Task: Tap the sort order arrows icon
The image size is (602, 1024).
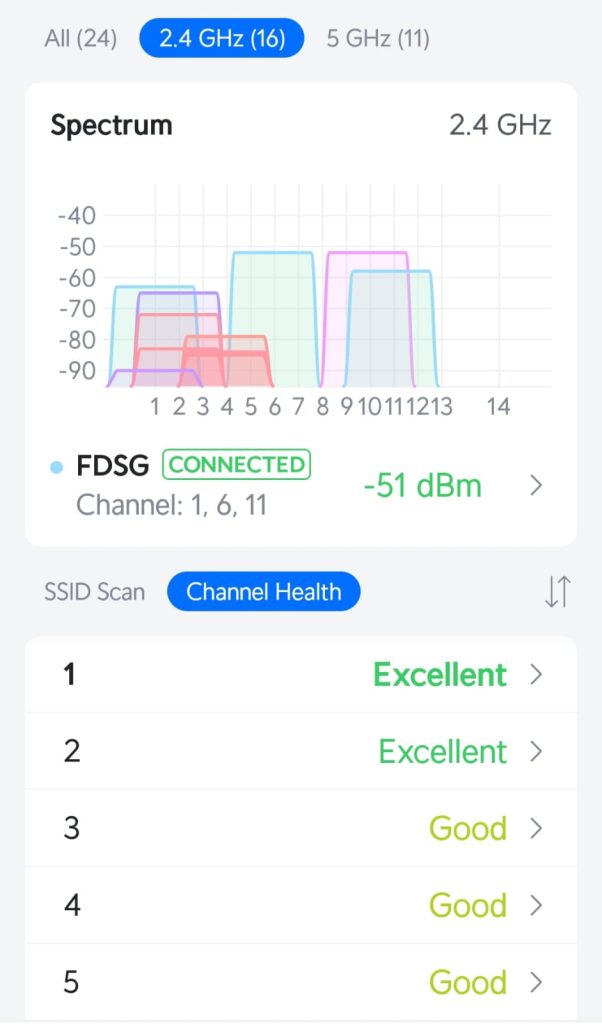Action: (557, 592)
